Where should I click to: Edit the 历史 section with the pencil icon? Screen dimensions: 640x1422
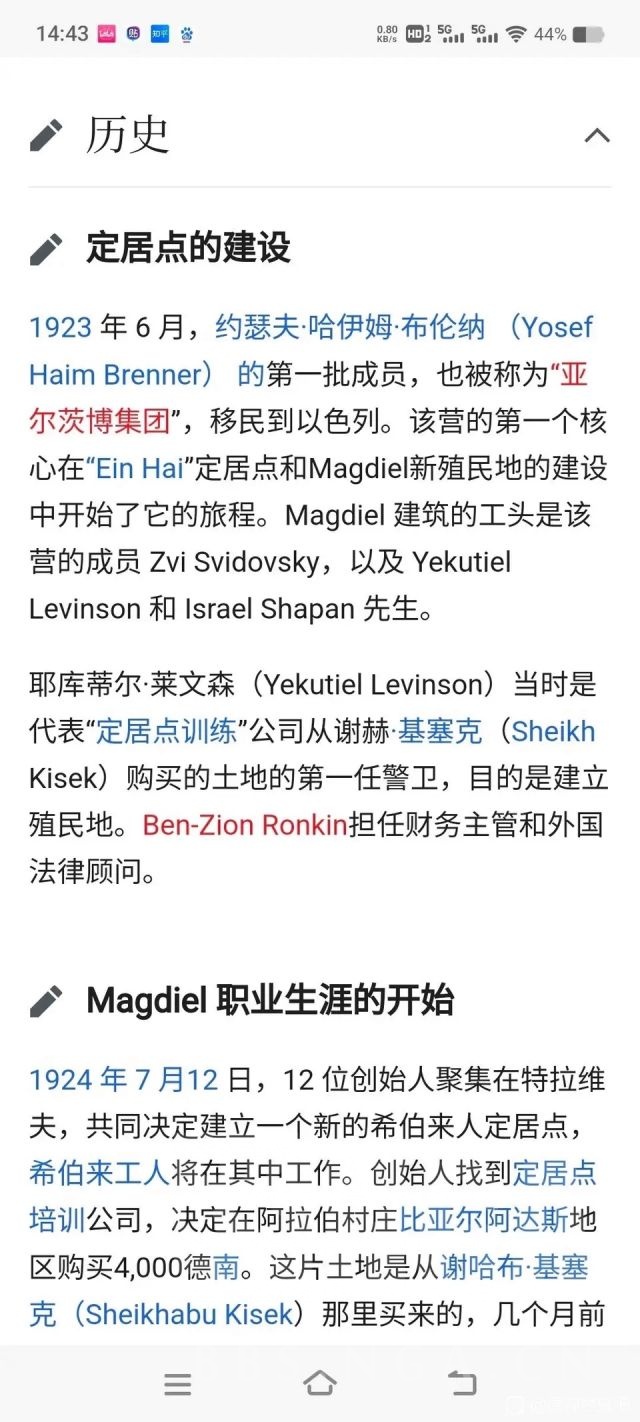[x=46, y=135]
